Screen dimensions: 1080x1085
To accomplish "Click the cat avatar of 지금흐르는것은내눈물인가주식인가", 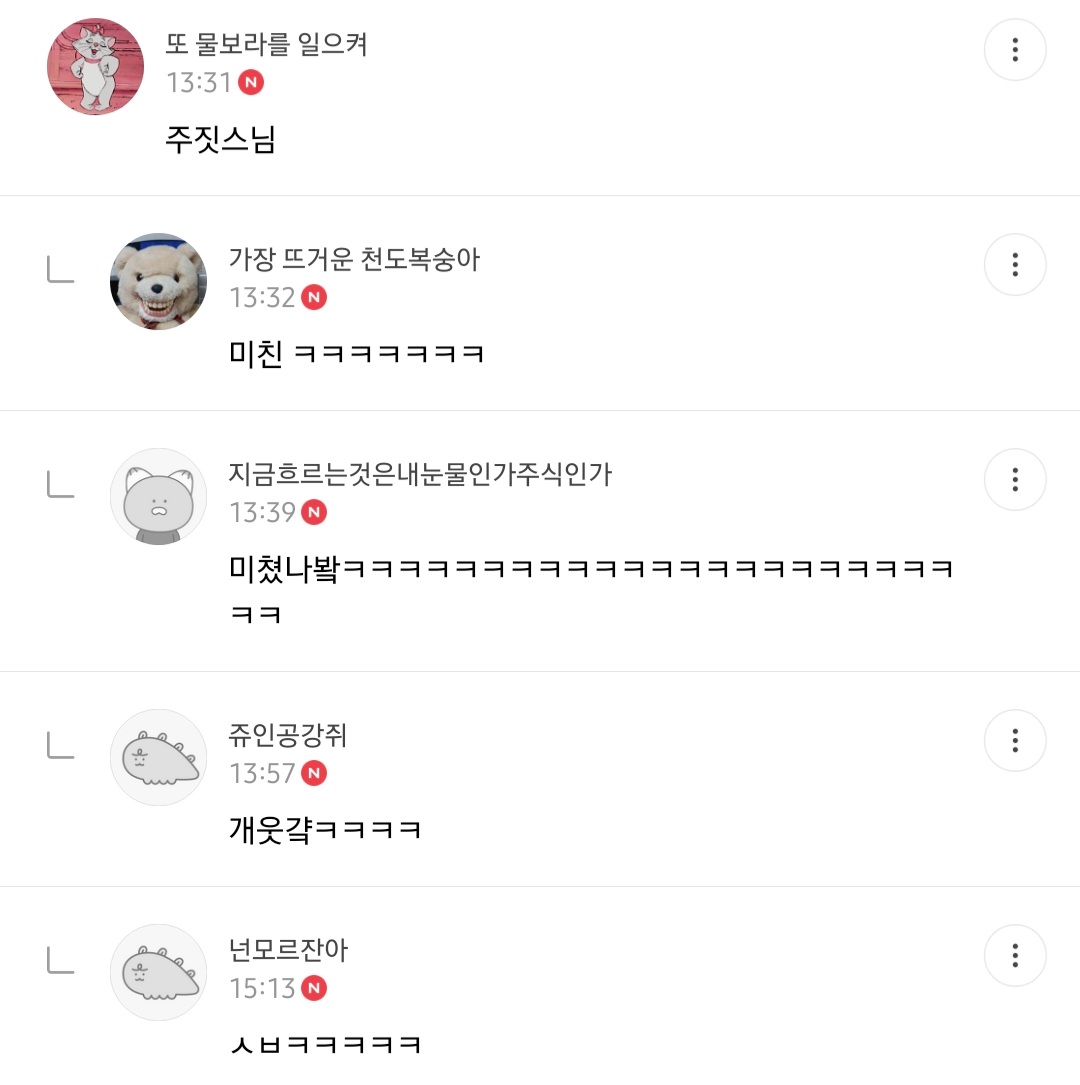I will point(158,496).
